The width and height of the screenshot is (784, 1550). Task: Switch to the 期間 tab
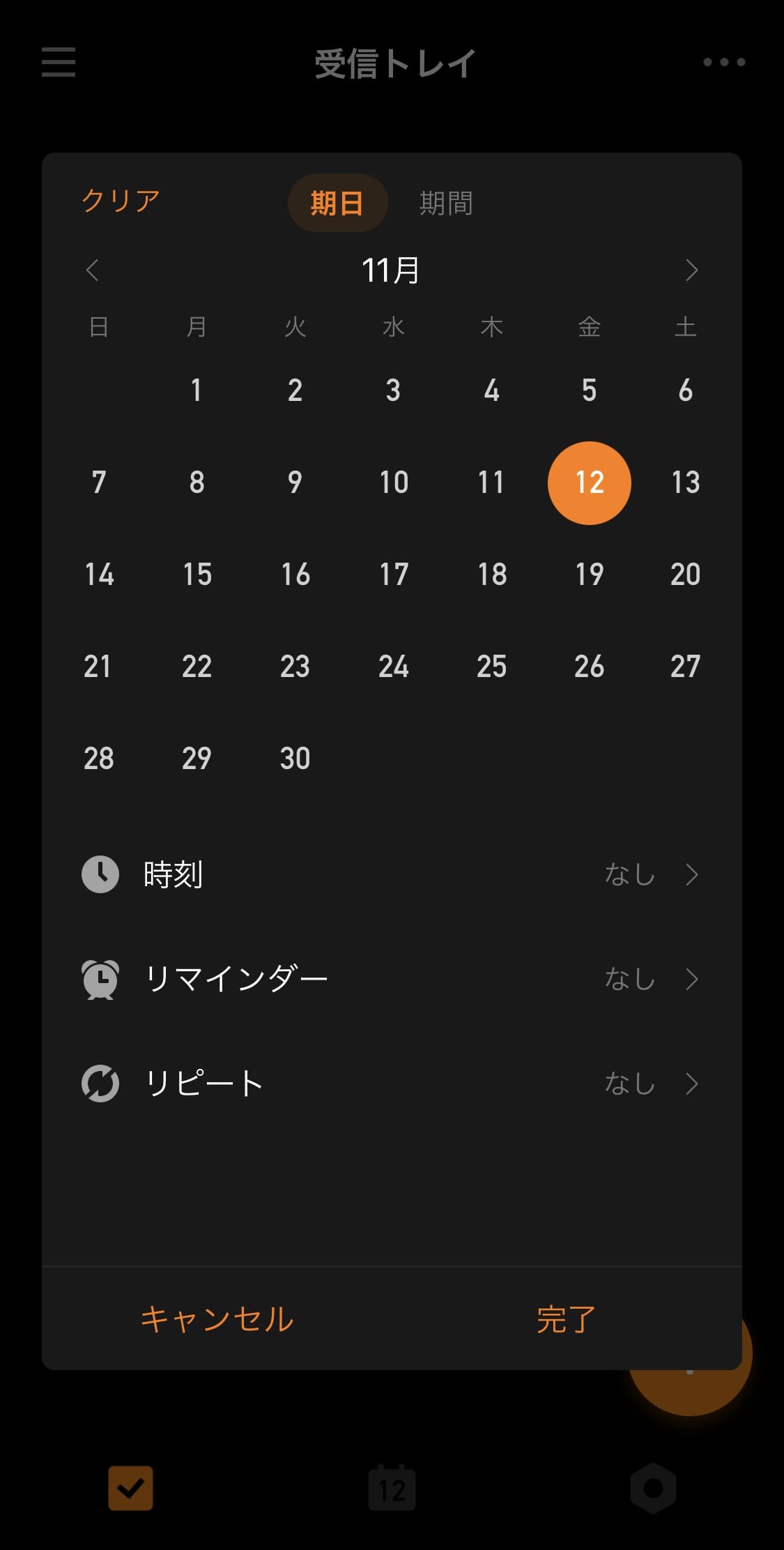pos(446,203)
